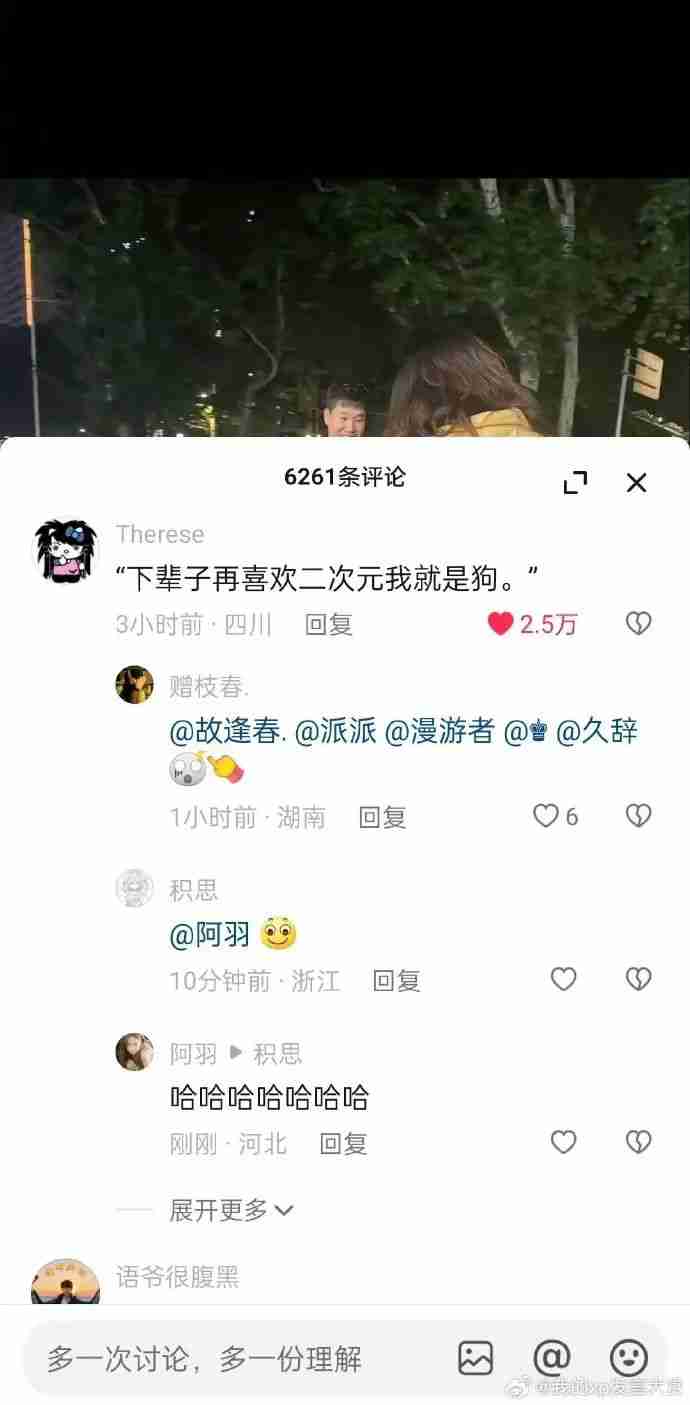Dislike Therese's comment
Image resolution: width=690 pixels, height=1405 pixels.
point(638,625)
